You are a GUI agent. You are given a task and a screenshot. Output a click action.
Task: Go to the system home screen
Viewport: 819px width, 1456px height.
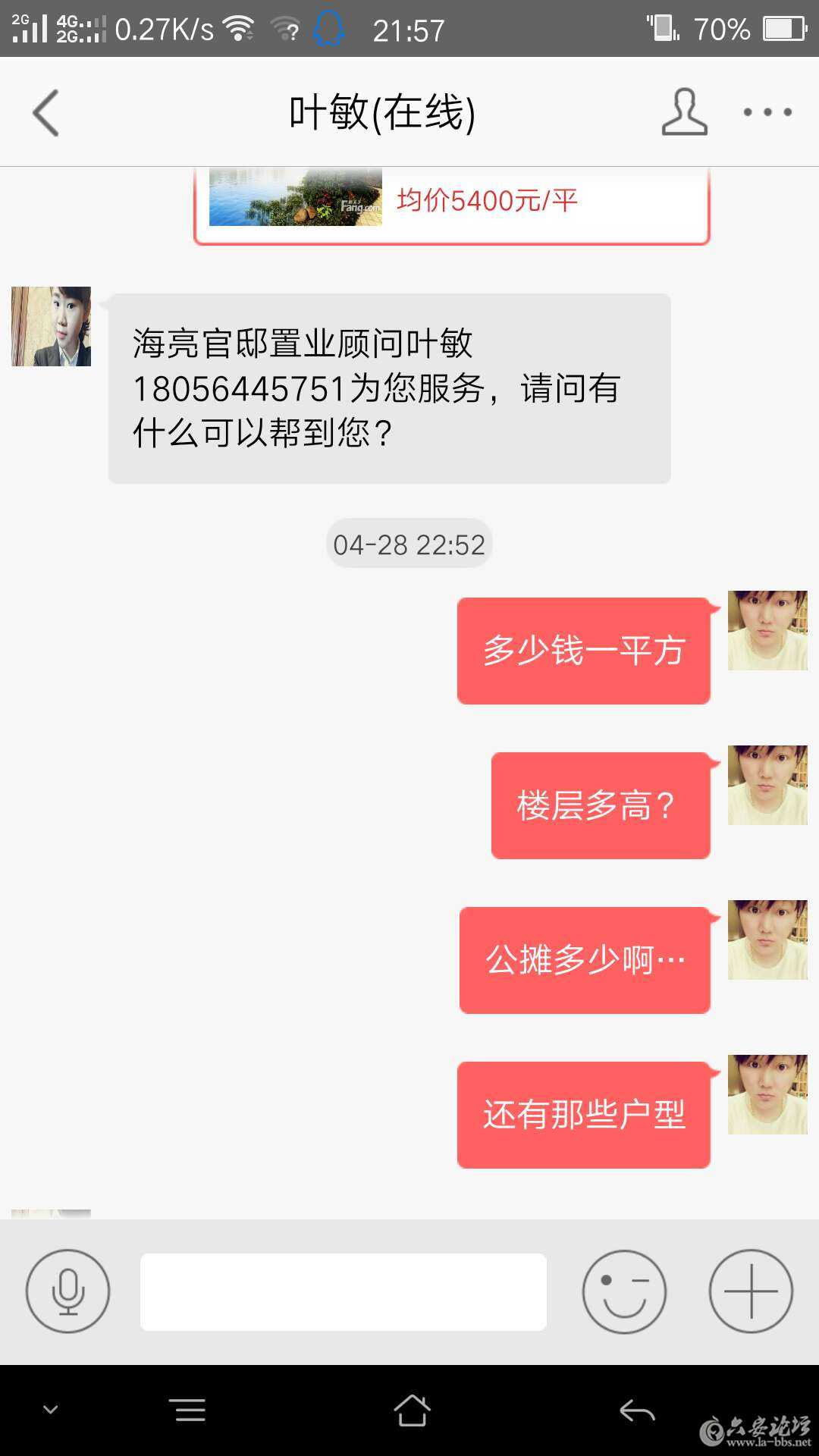coord(412,1410)
